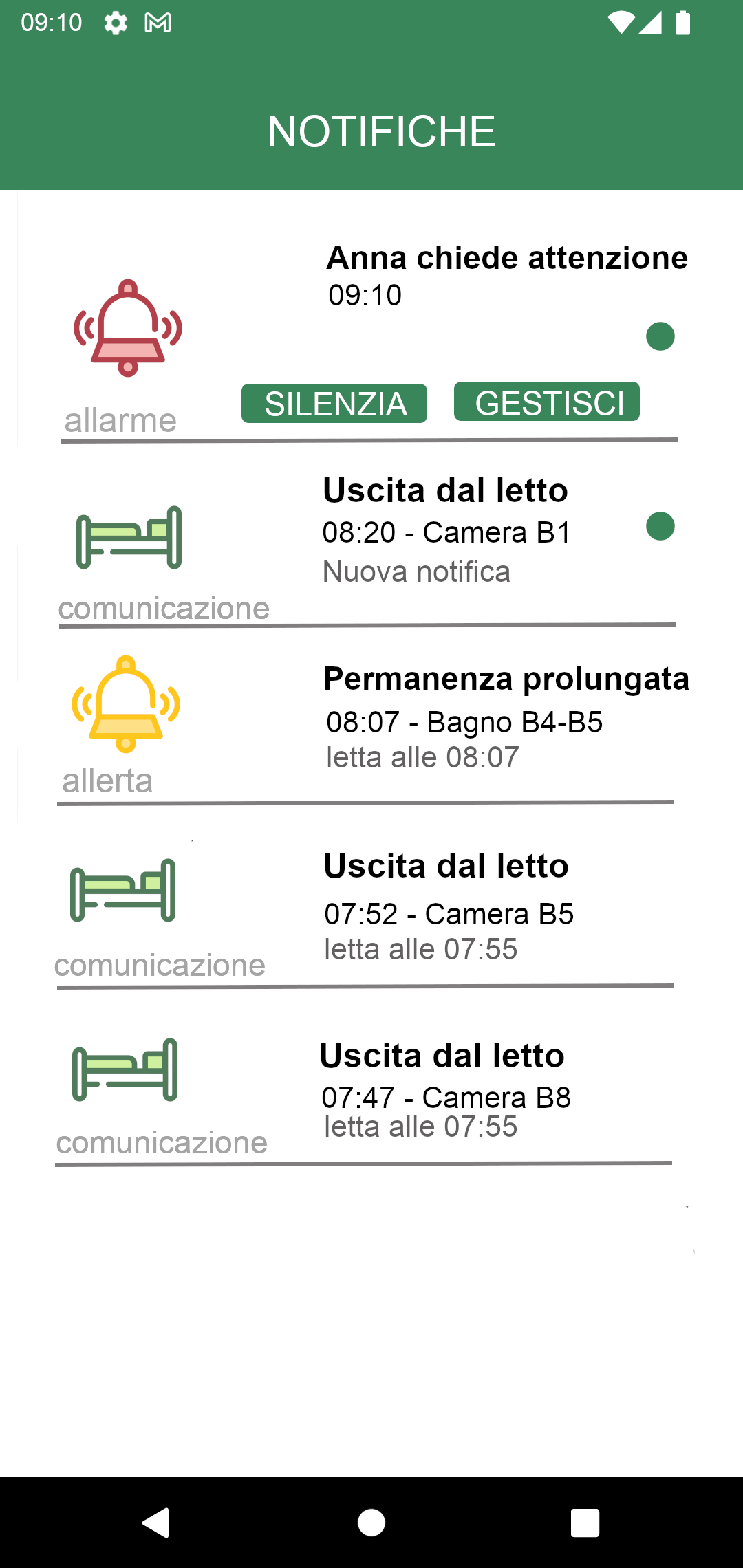Expand the Permanenza prolungata notification
The image size is (743, 1568).
507,679
